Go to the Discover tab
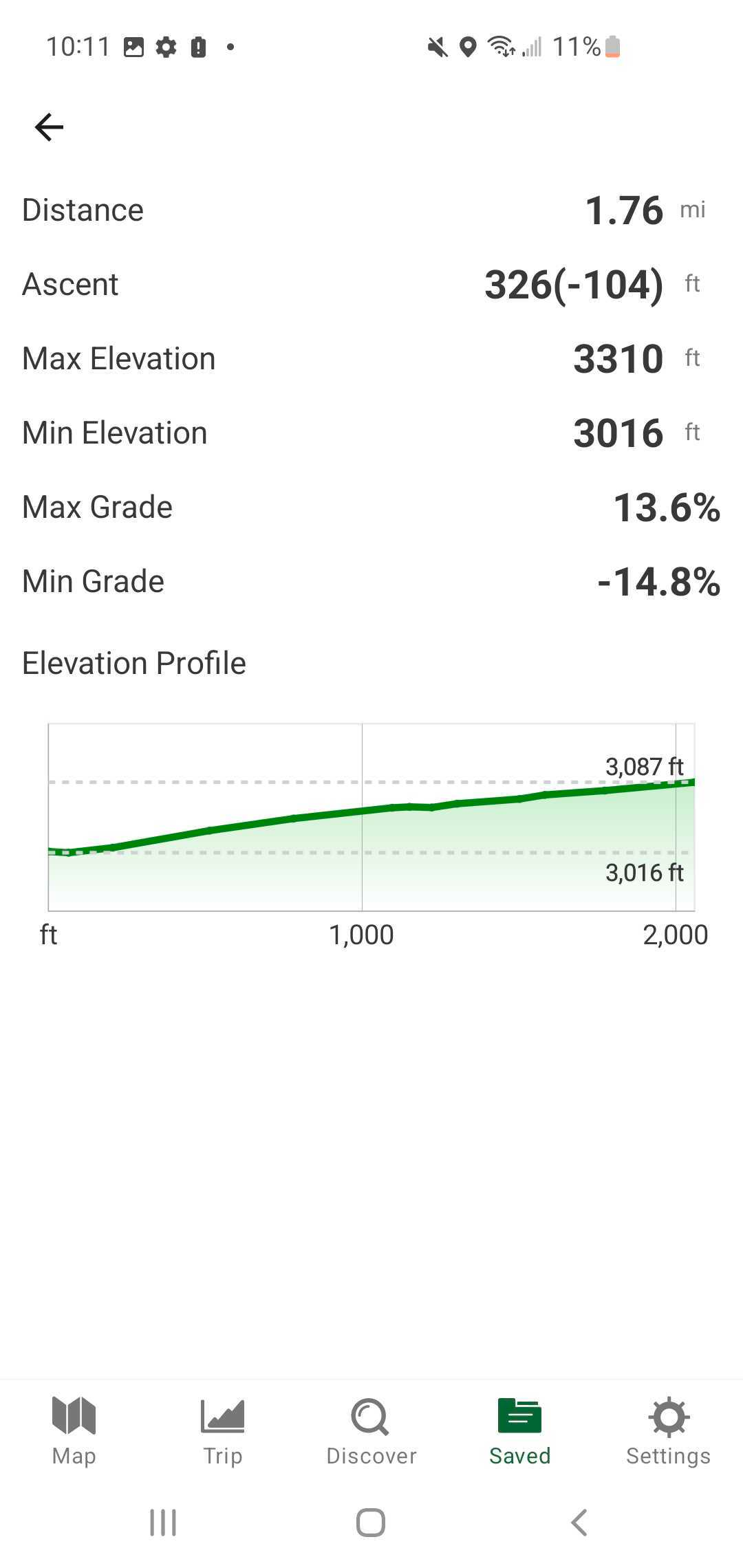Image resolution: width=743 pixels, height=1568 pixels. pos(371,1431)
